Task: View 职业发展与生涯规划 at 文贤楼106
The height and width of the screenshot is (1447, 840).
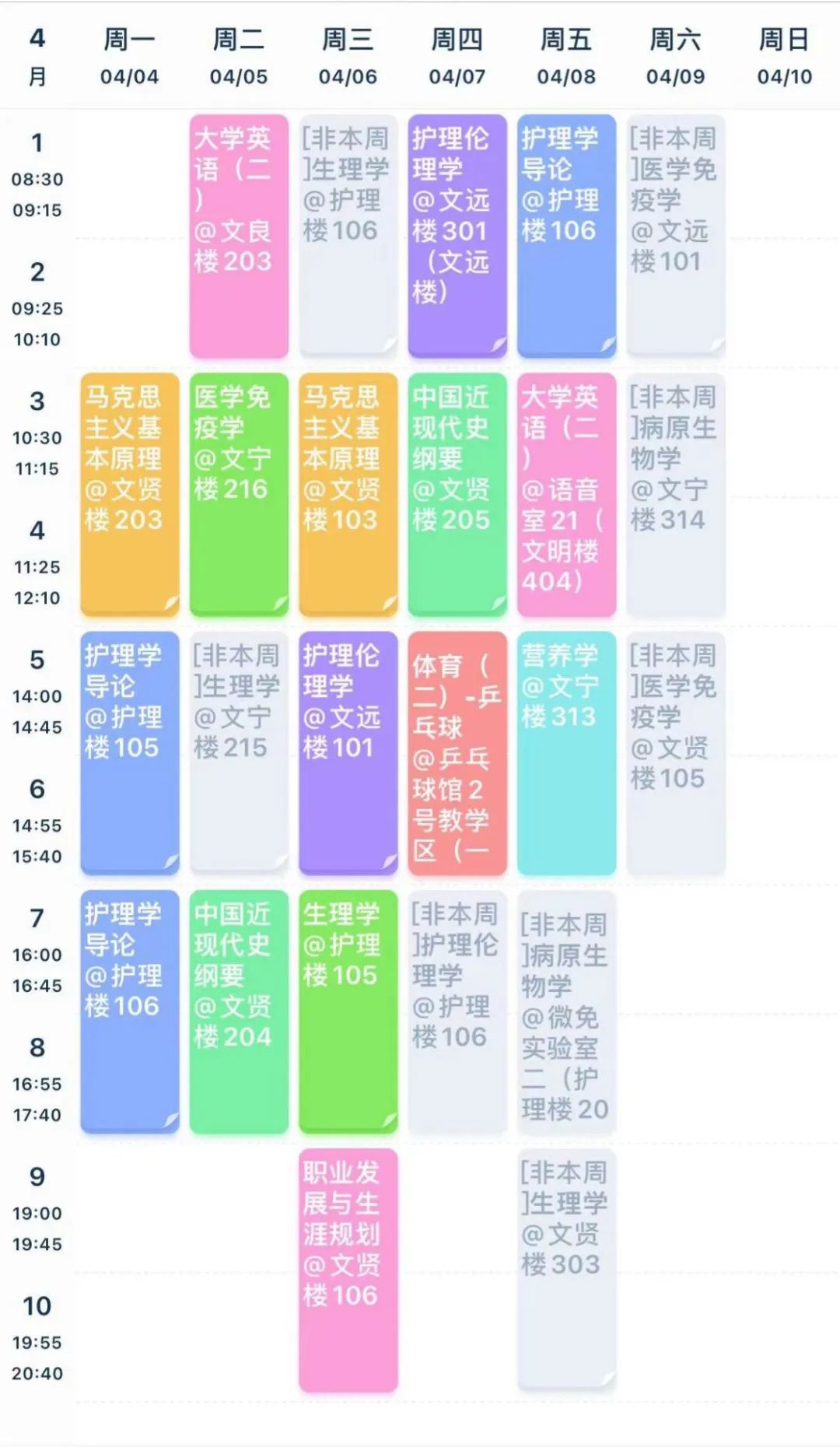Action: pyautogui.click(x=348, y=1270)
